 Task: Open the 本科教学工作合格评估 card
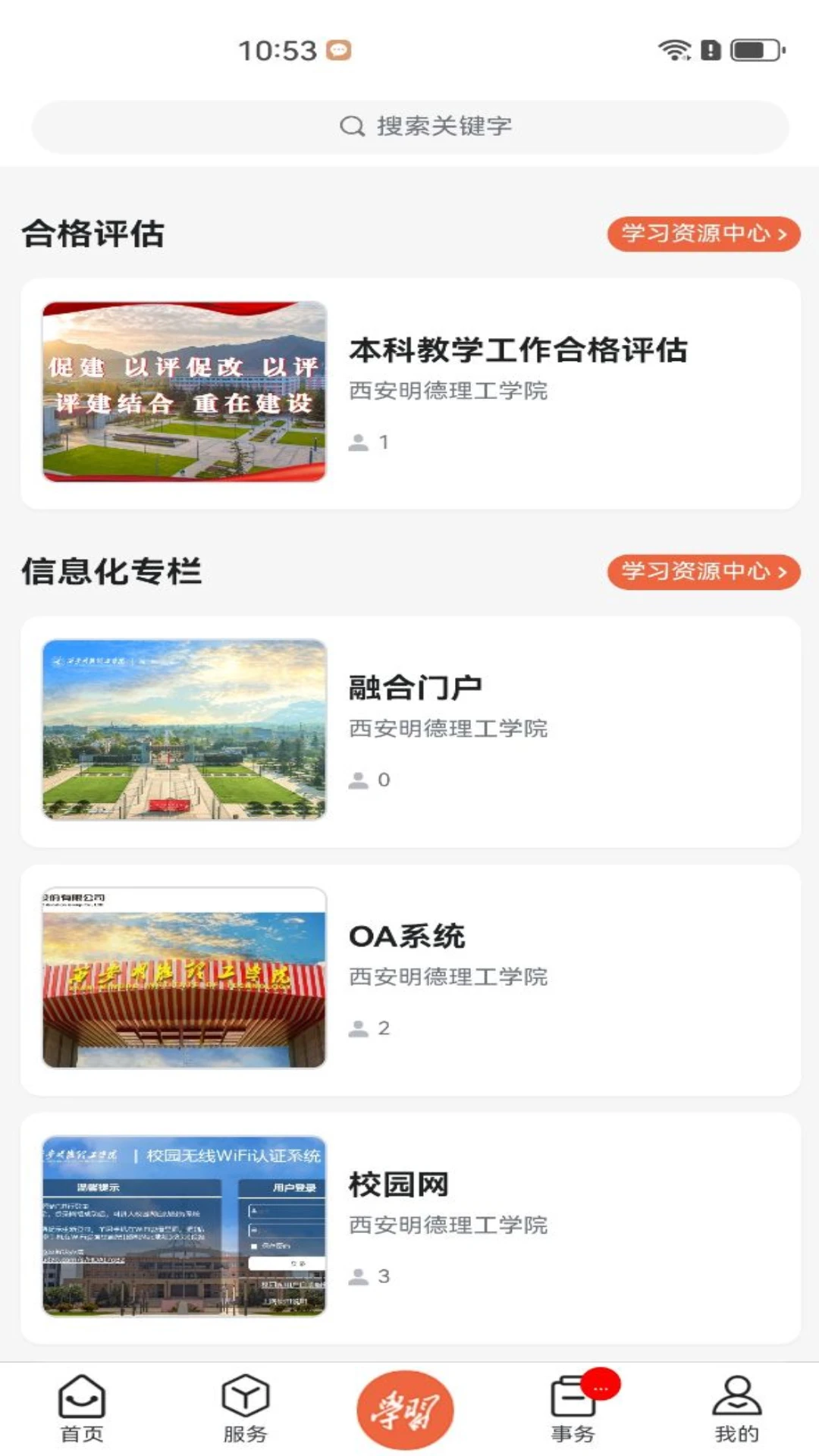[x=409, y=393]
